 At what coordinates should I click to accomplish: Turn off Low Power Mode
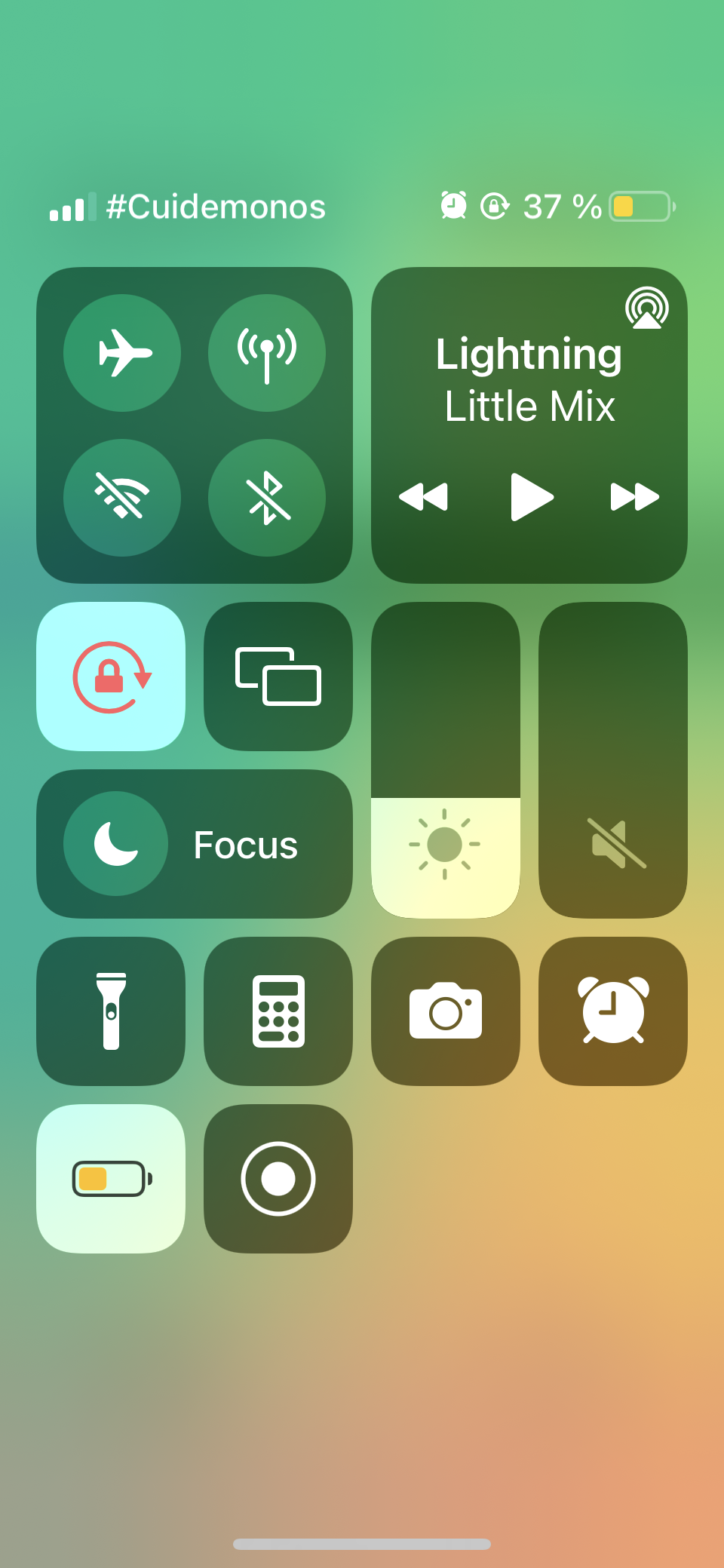(111, 1179)
